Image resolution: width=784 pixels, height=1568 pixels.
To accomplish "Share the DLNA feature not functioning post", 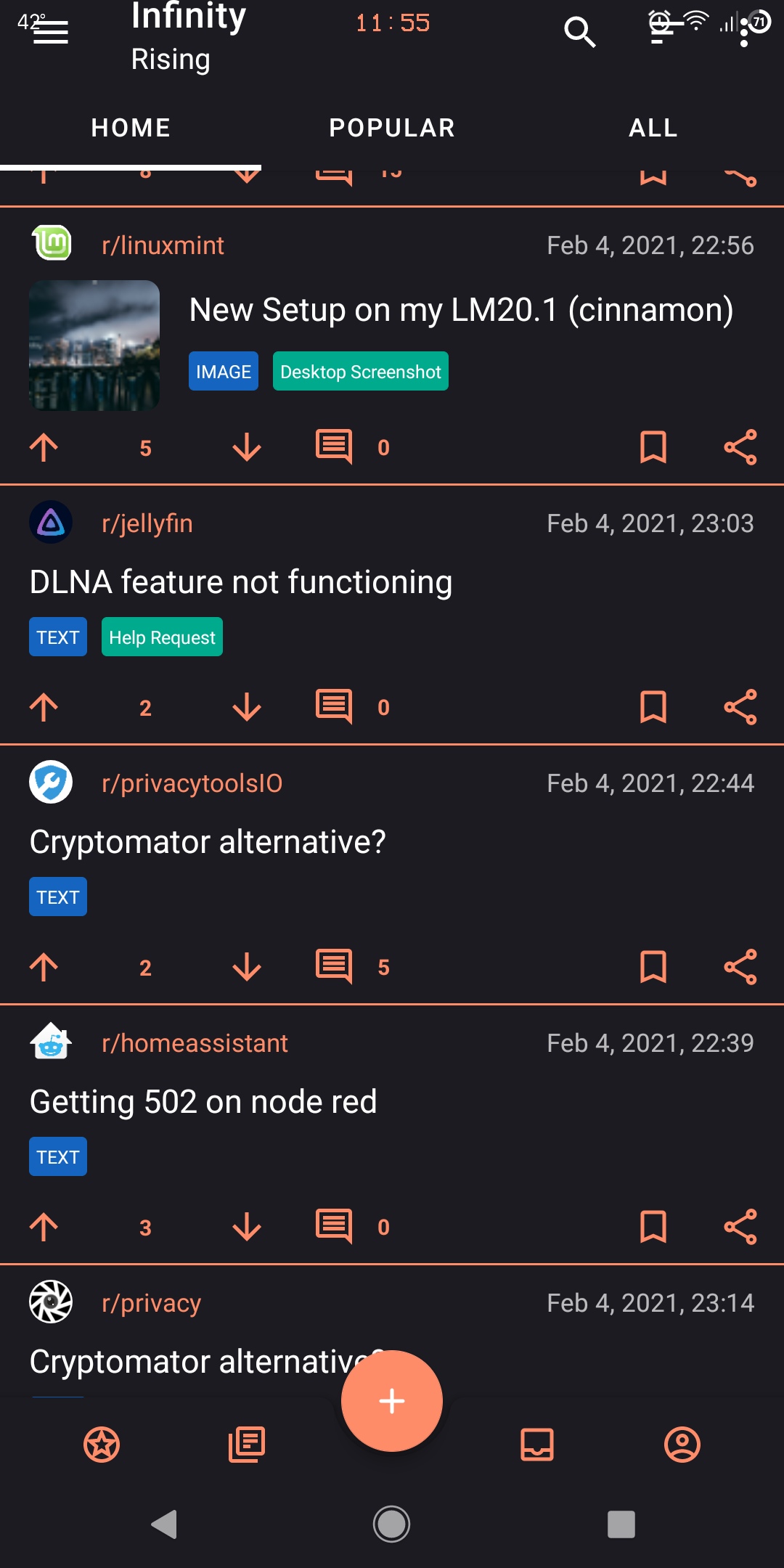I will pos(740,707).
